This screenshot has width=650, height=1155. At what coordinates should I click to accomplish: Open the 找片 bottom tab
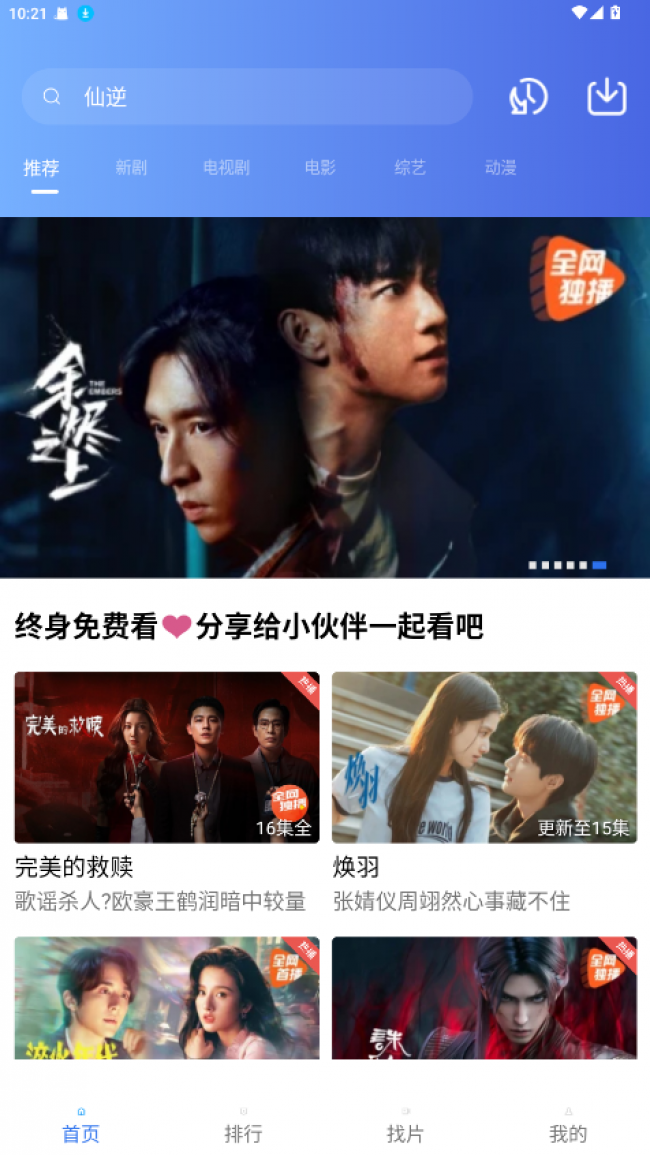(x=405, y=1125)
